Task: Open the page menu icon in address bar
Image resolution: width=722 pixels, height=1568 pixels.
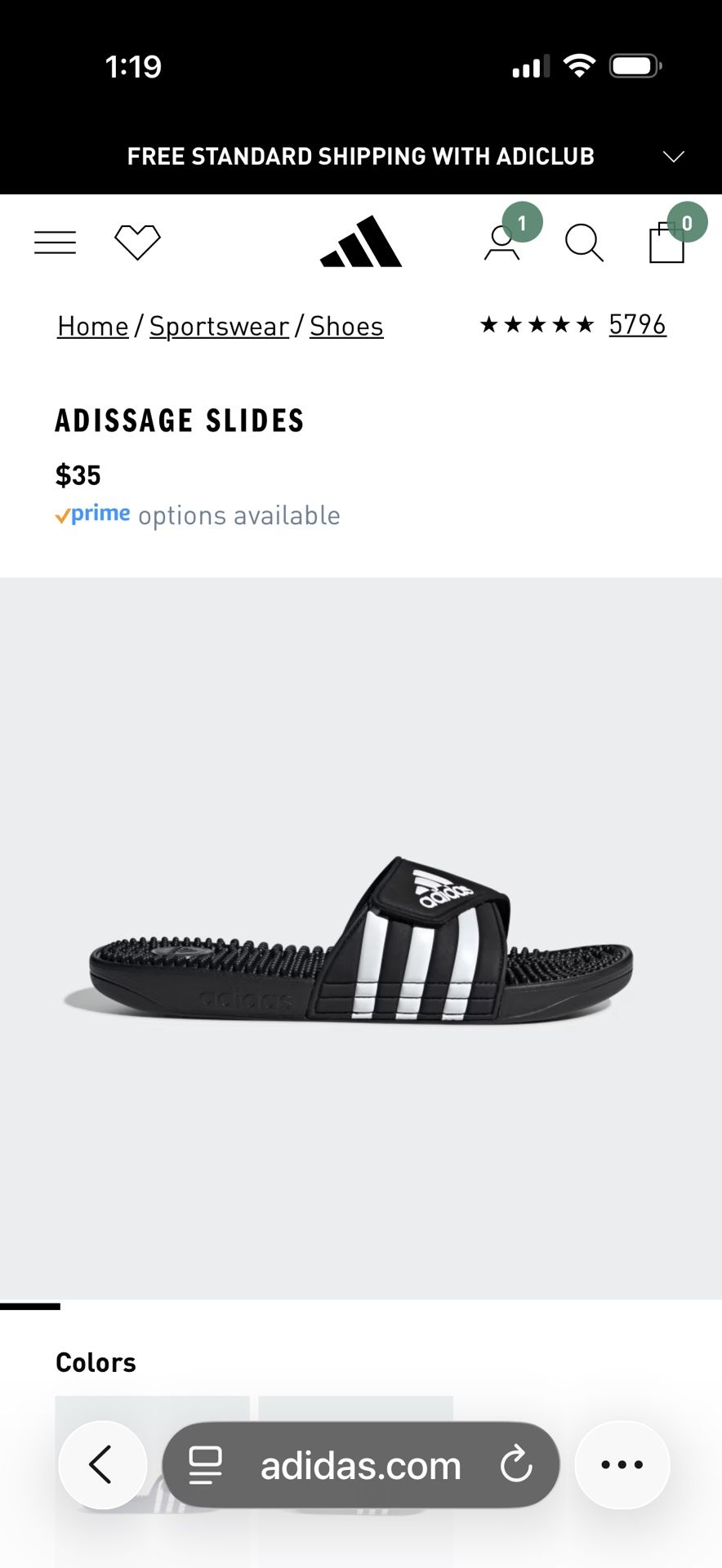Action: 205,1465
